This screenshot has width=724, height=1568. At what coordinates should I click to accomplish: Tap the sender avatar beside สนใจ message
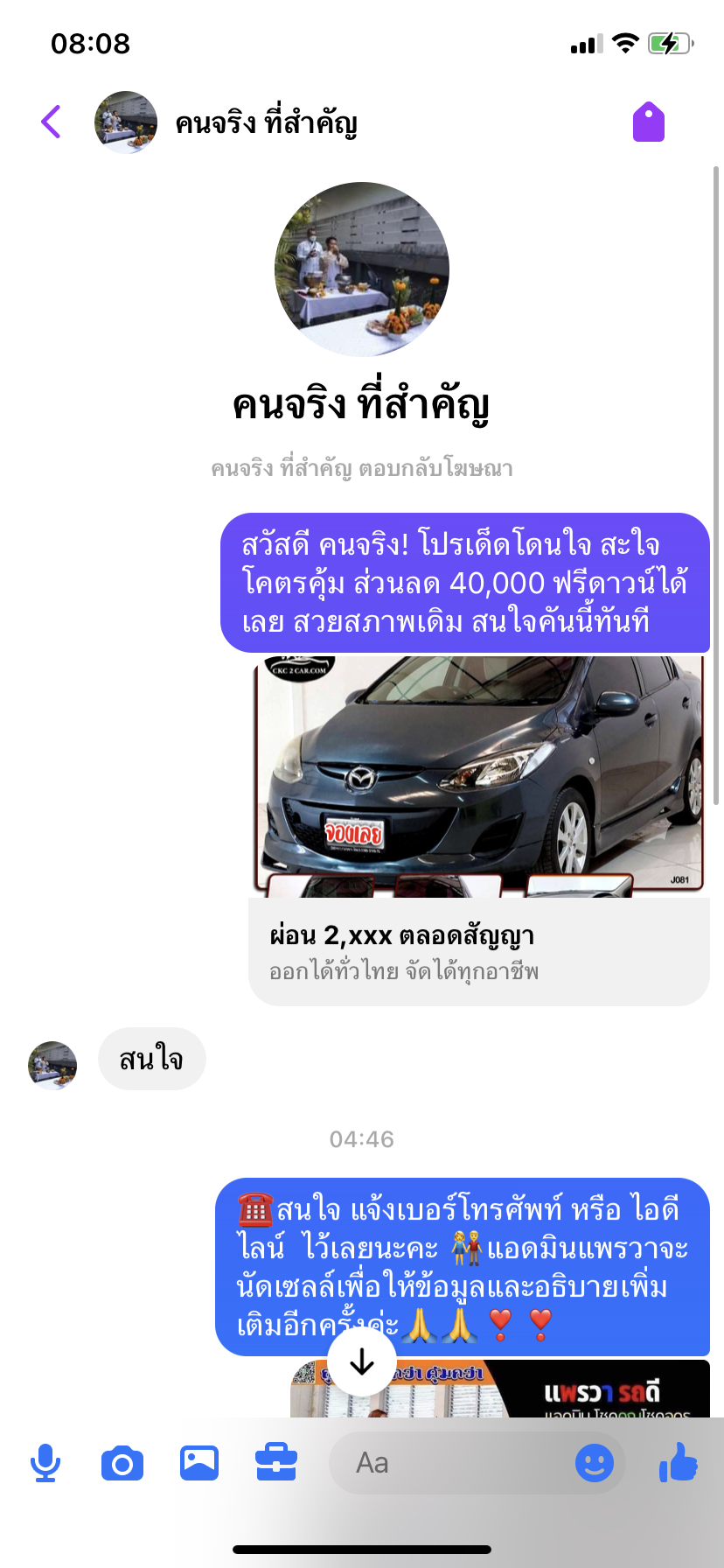(x=52, y=1064)
